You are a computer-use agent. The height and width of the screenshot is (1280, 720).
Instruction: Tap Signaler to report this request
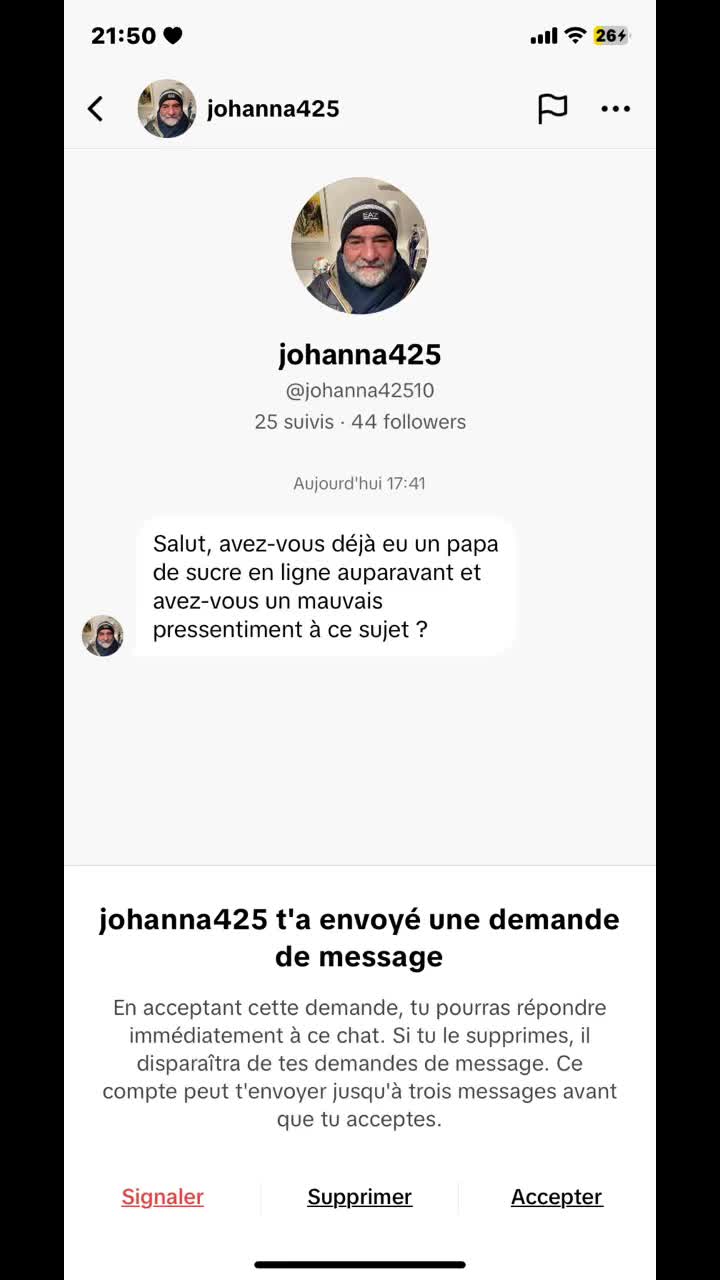coord(163,1197)
